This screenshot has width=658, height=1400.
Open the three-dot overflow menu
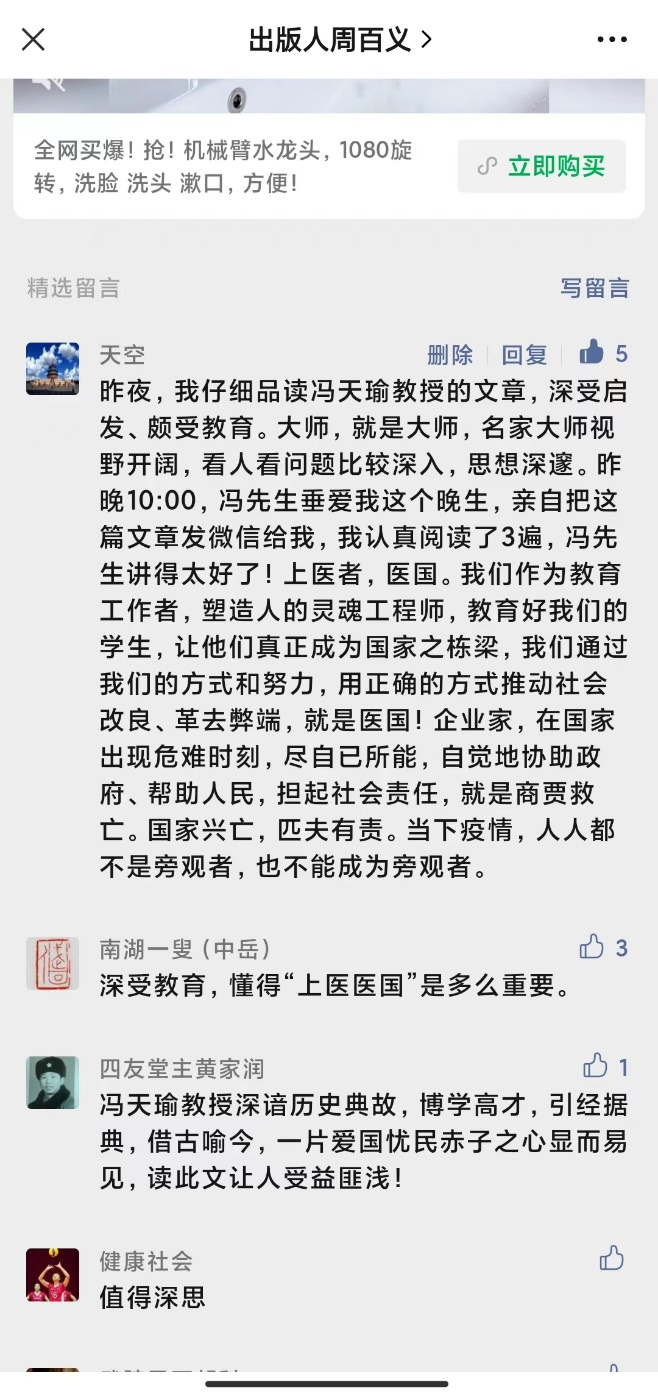coord(611,40)
